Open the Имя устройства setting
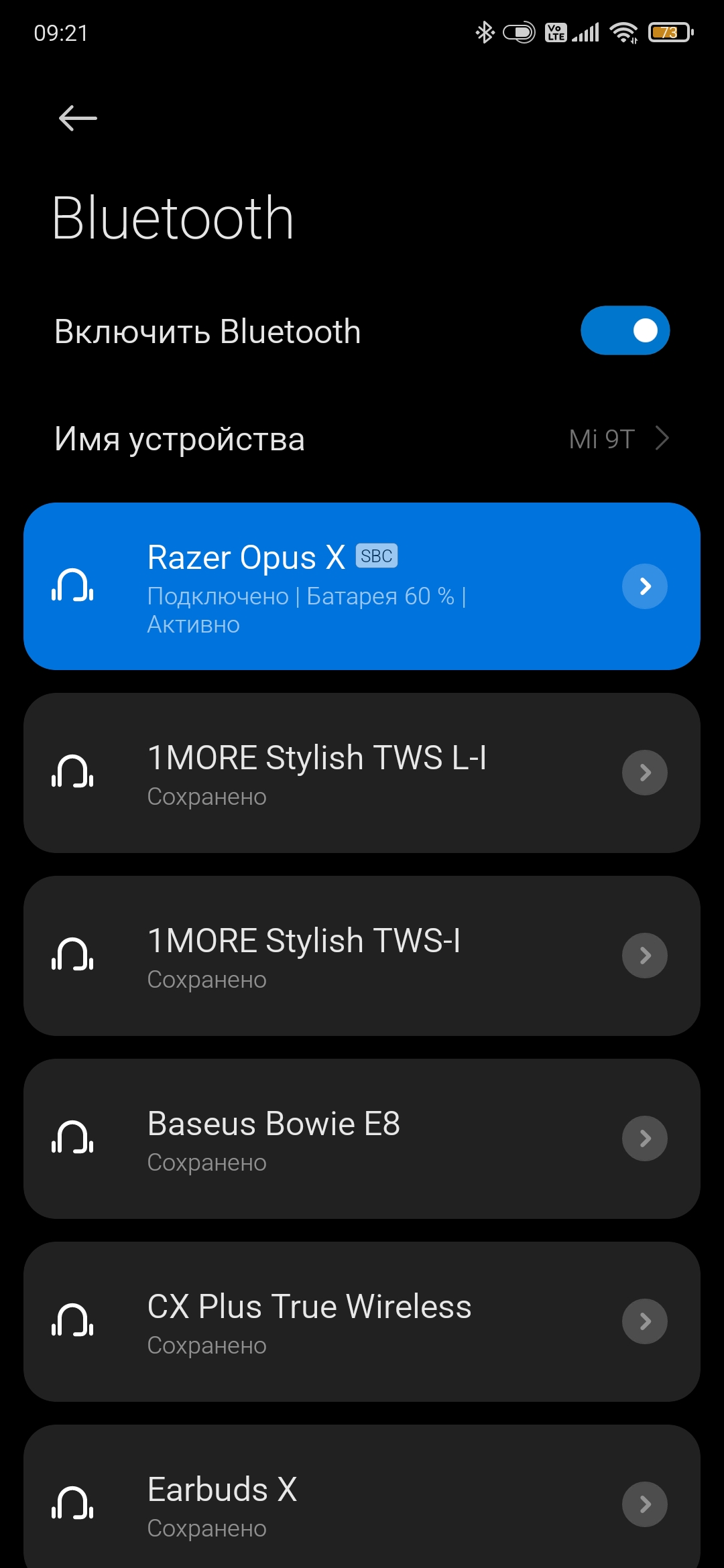 (362, 439)
